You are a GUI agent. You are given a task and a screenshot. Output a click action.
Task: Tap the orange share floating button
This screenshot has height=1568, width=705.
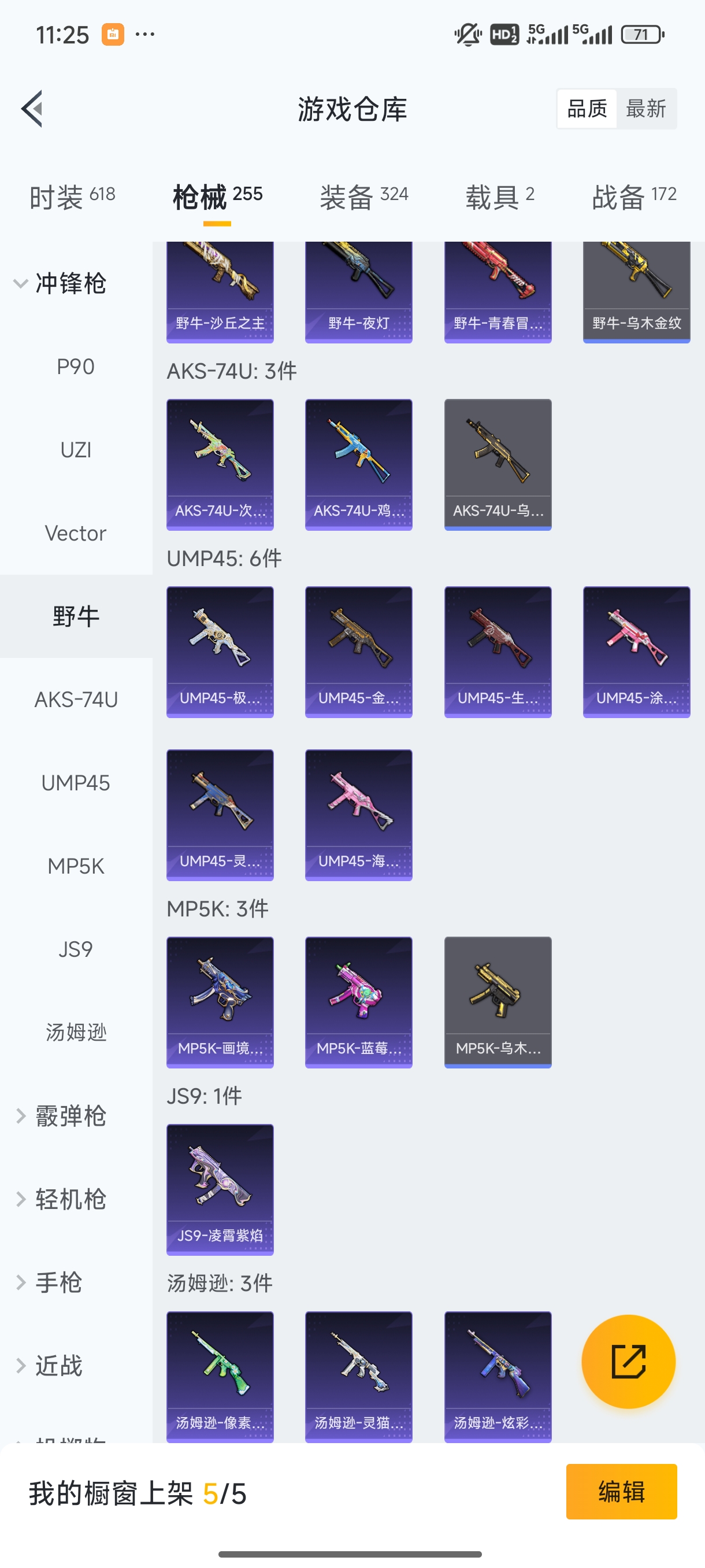628,1361
